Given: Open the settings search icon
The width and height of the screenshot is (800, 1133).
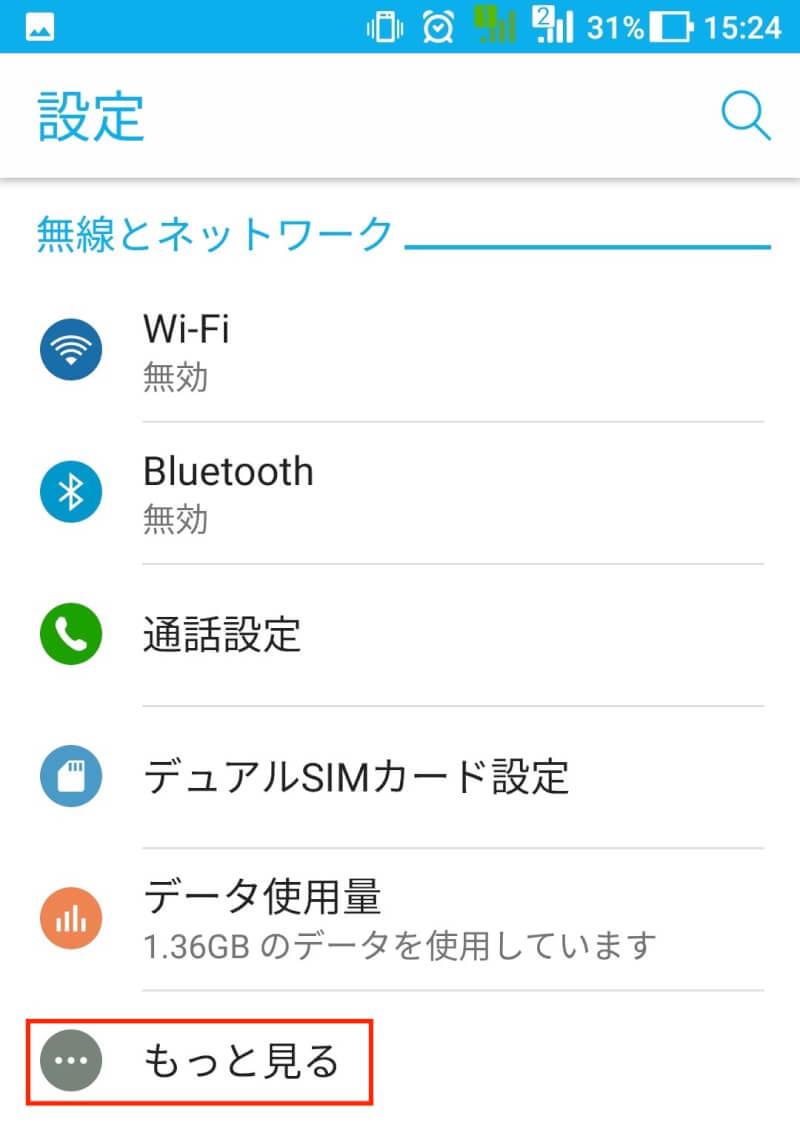Looking at the screenshot, I should pos(745,117).
